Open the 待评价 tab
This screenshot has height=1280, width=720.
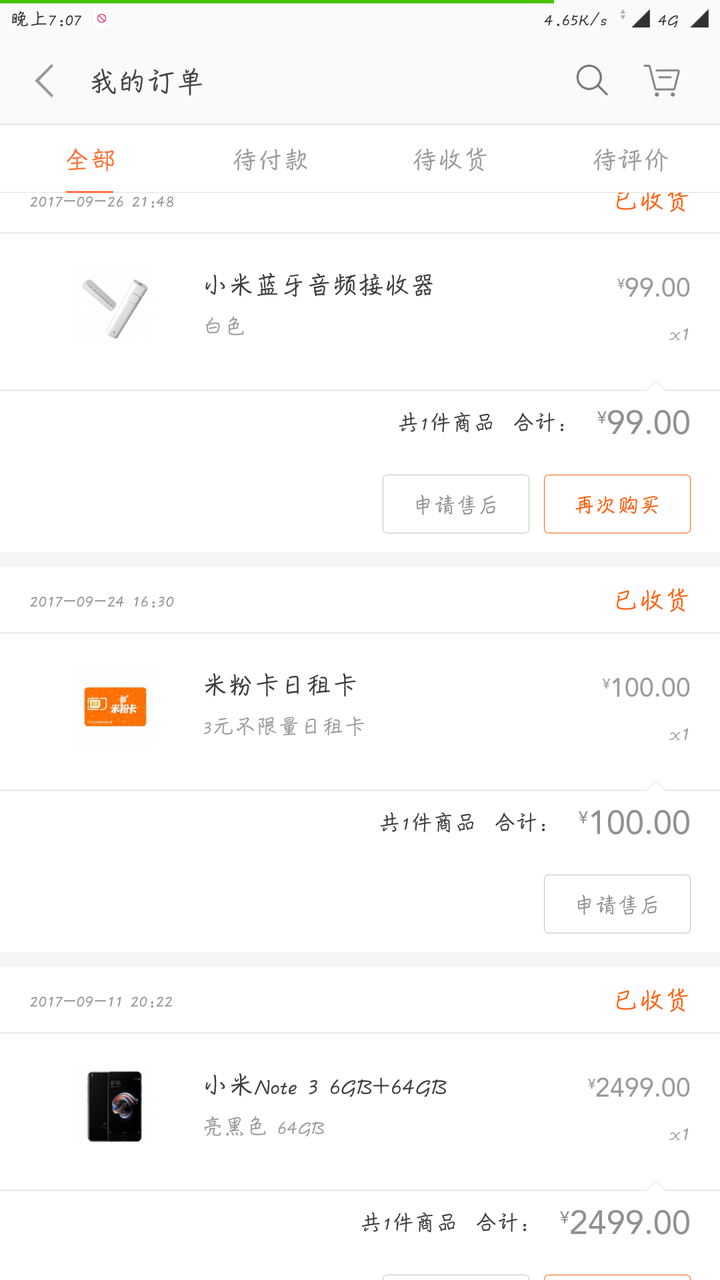pos(631,160)
